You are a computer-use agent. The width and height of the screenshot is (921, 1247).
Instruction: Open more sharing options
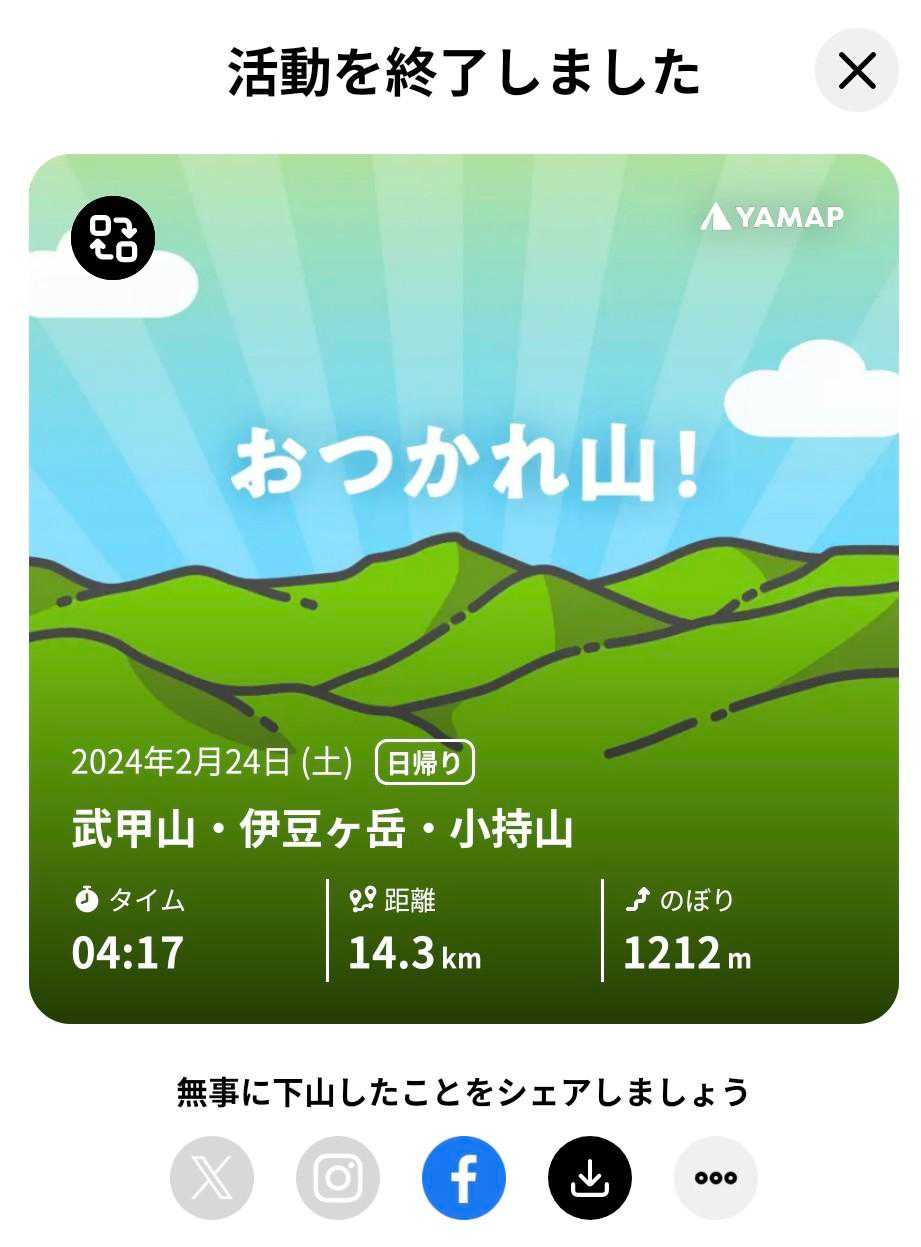[716, 1178]
